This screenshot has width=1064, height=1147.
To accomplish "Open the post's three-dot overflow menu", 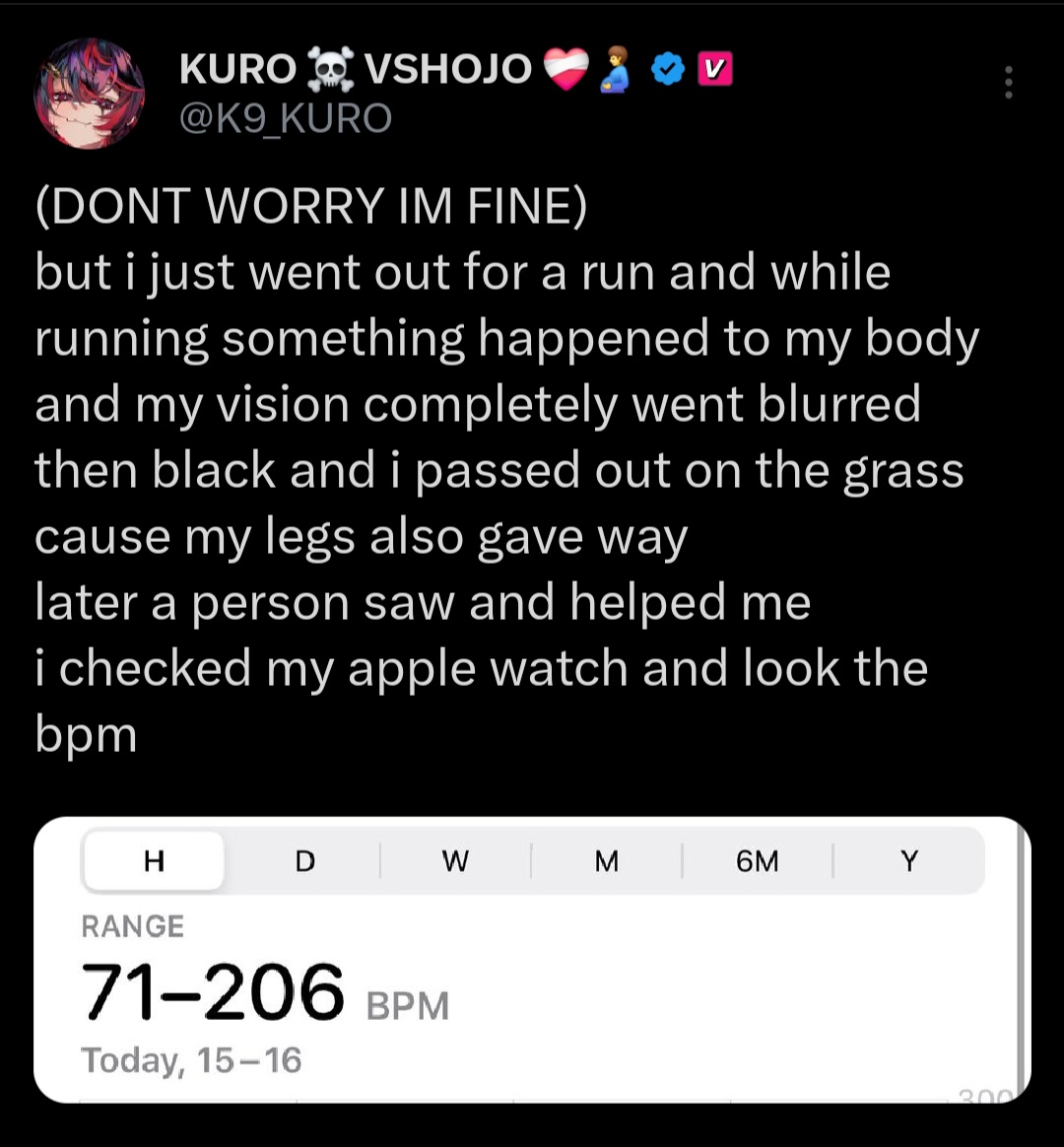I will (1008, 83).
